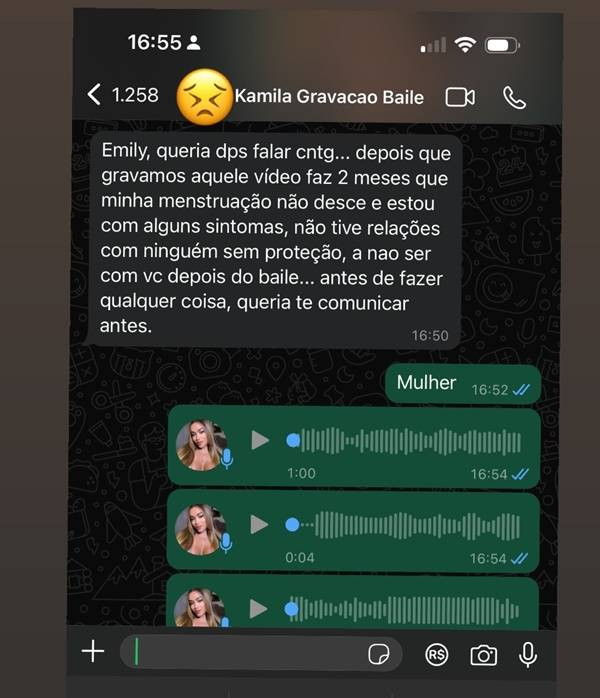The width and height of the screenshot is (600, 698).
Task: Start a voice call with Kamila
Action: click(514, 97)
